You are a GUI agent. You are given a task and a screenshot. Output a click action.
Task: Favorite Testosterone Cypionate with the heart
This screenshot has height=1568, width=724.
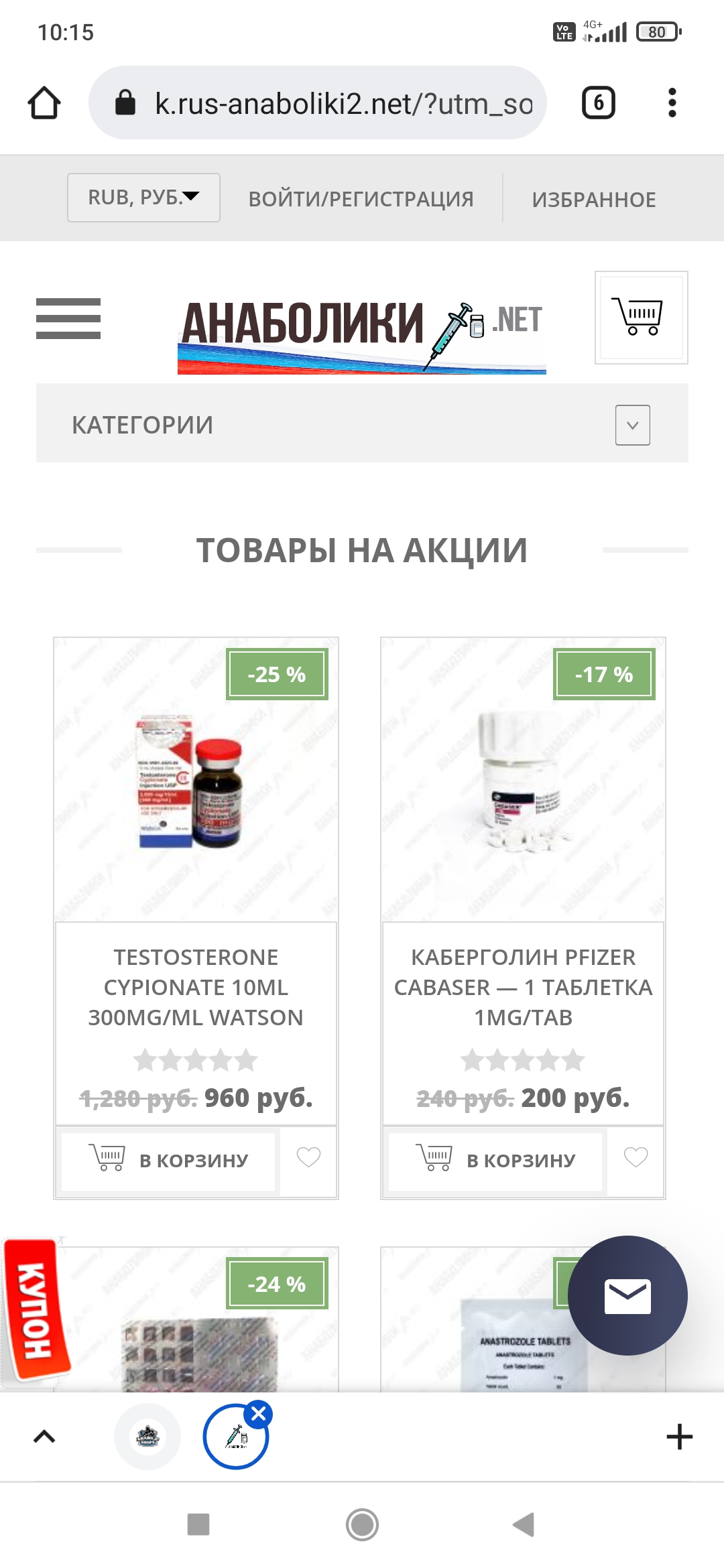pos(308,1158)
